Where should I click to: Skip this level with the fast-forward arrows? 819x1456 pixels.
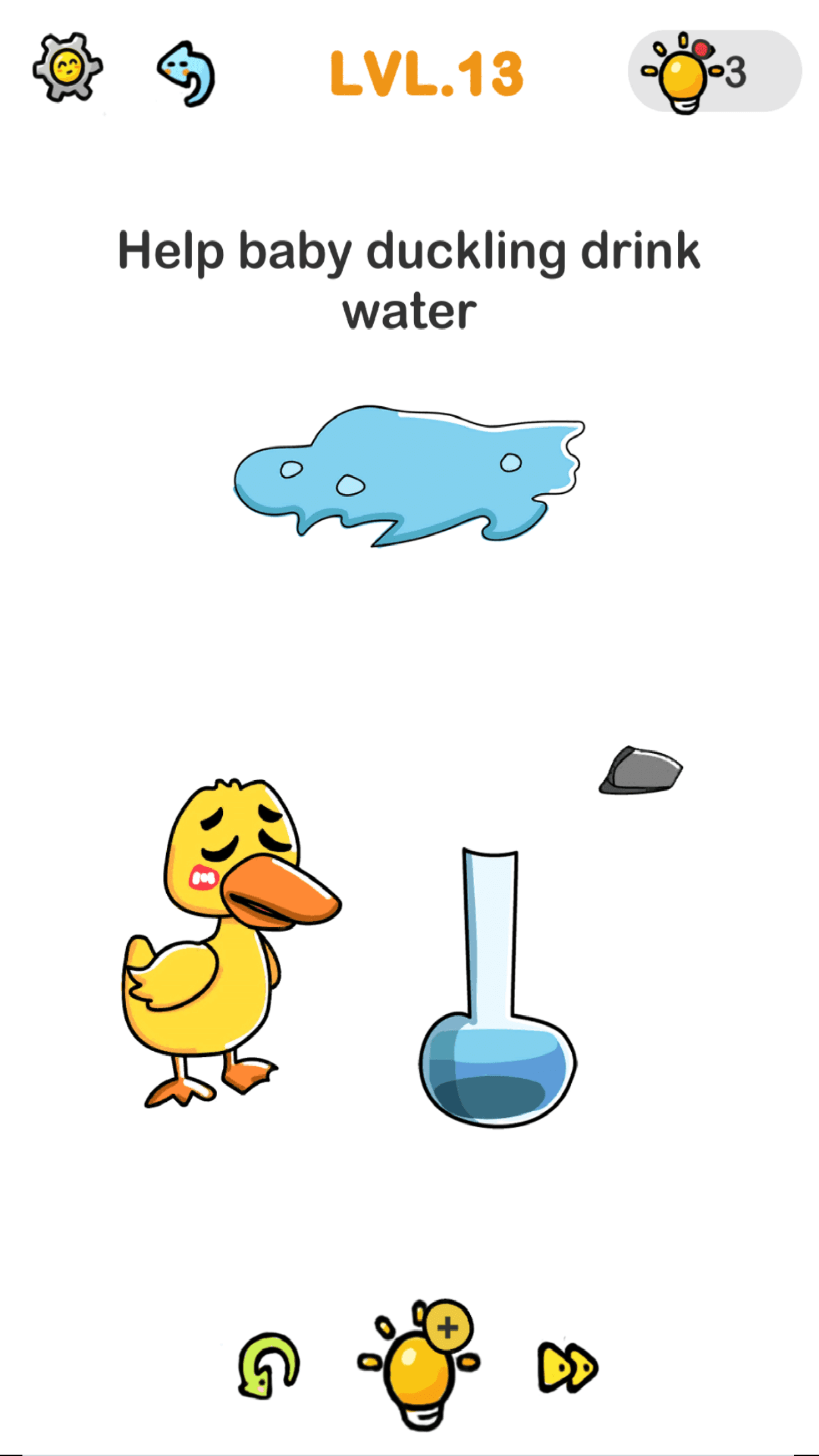click(568, 1368)
